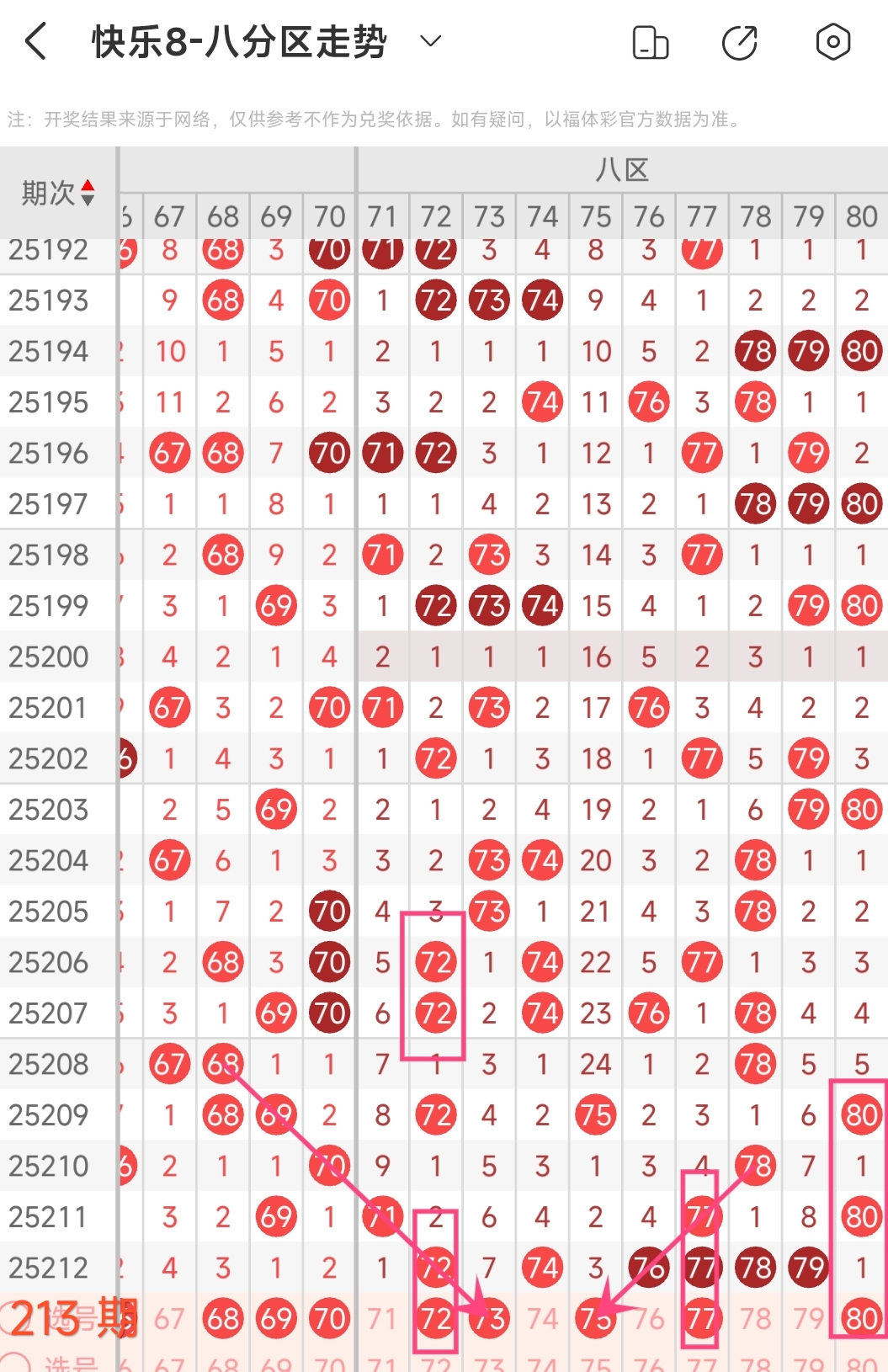Select number 76 in the 选号 row
This screenshot has height=1372, width=888.
[x=649, y=1318]
